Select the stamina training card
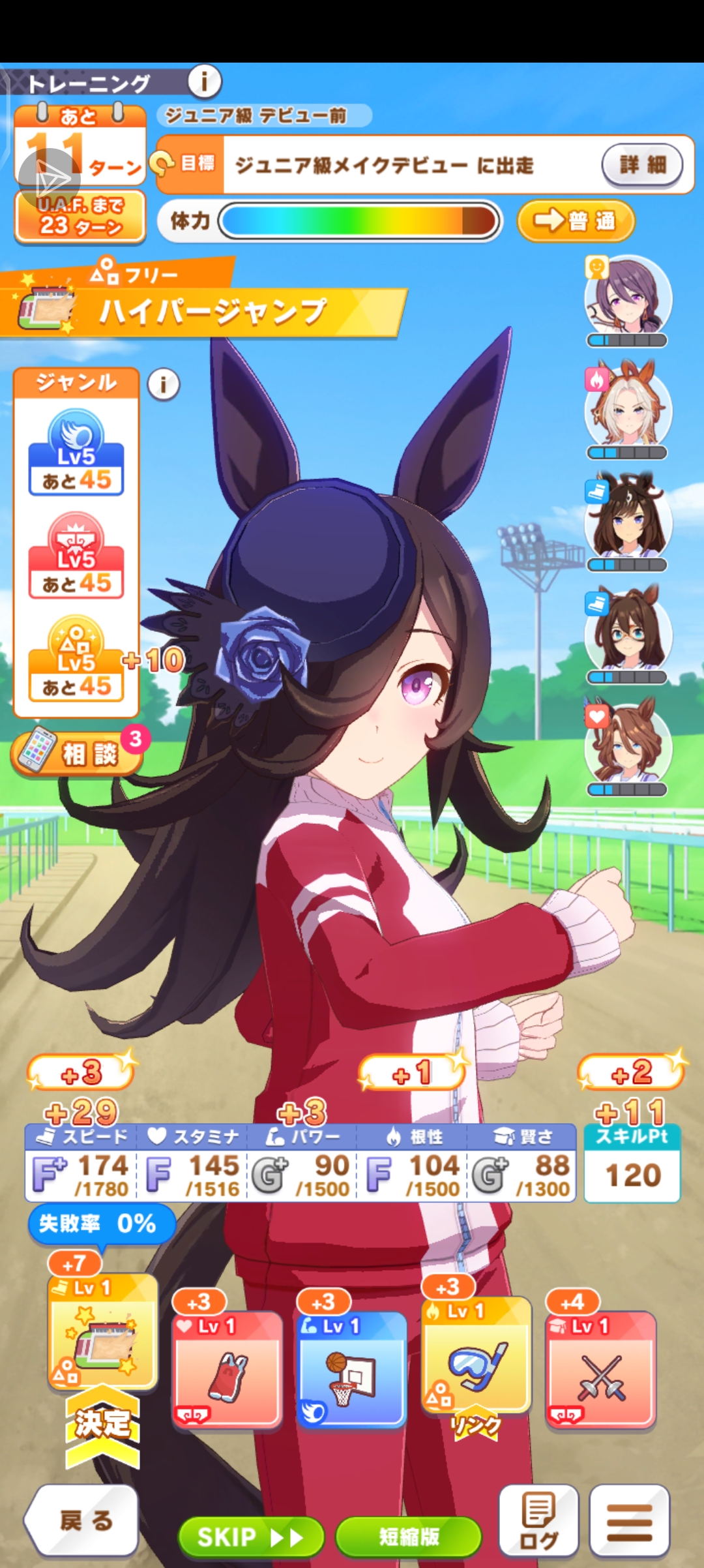The height and width of the screenshot is (1568, 704). click(227, 1369)
